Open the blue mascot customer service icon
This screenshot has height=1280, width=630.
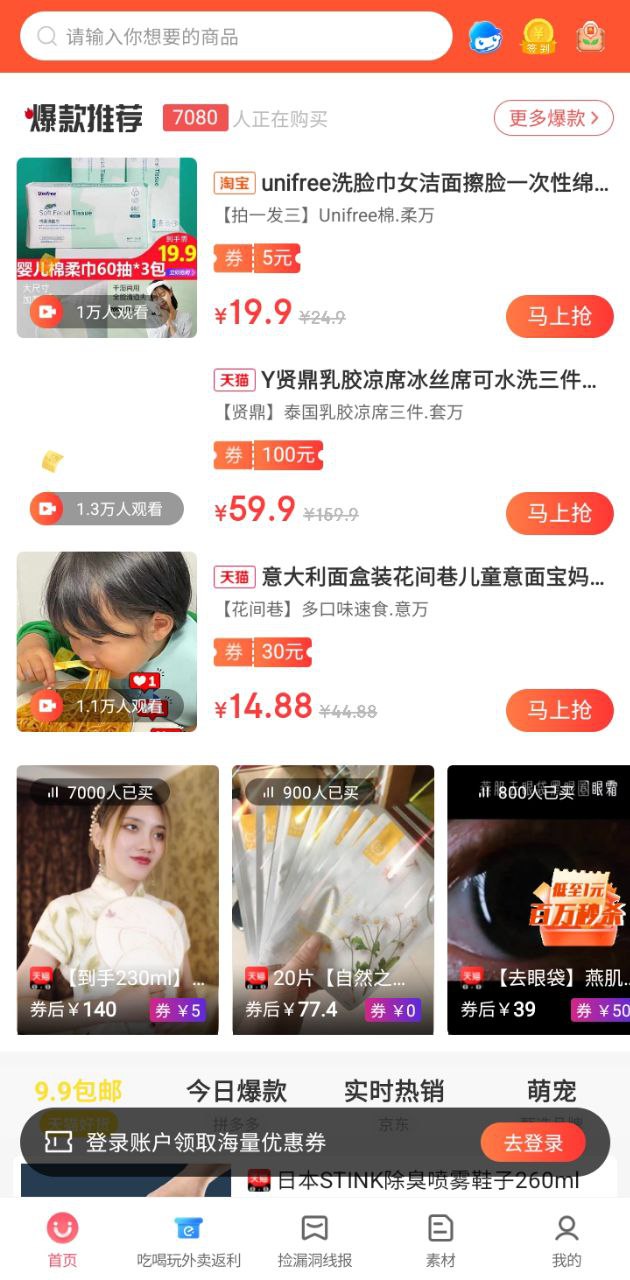tap(486, 37)
